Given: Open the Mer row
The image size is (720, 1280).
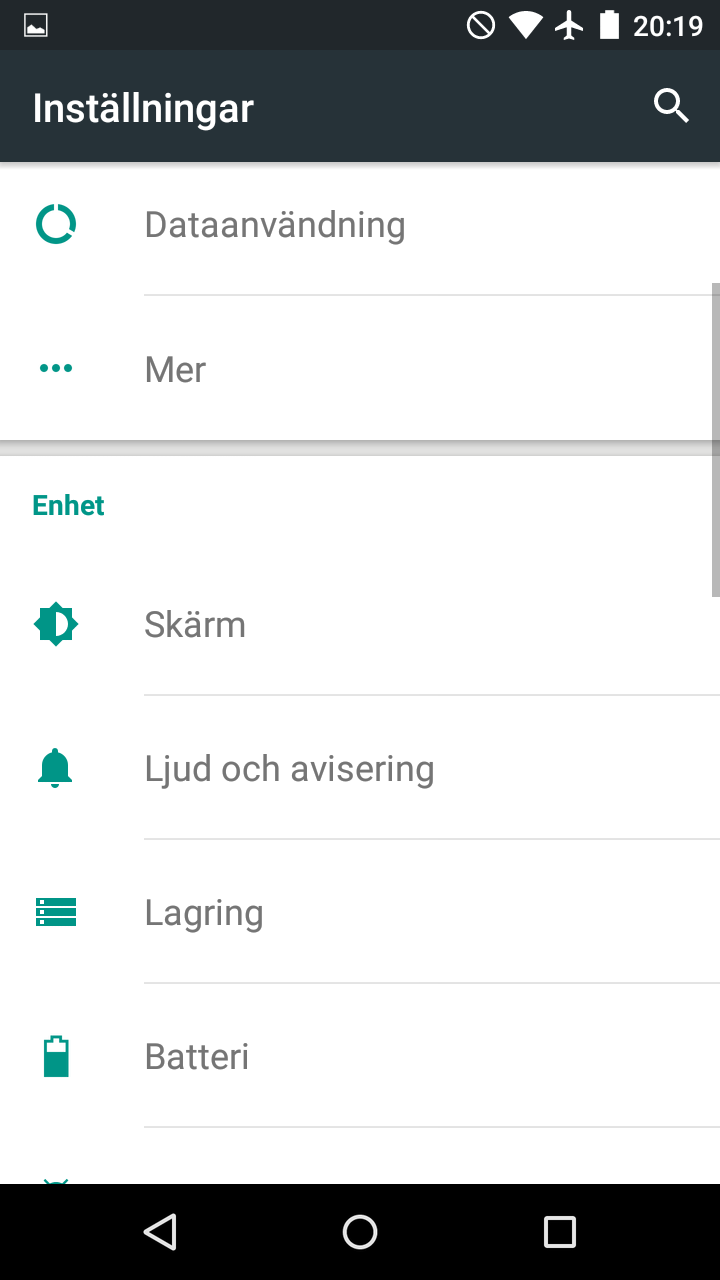Looking at the screenshot, I should 360,368.
